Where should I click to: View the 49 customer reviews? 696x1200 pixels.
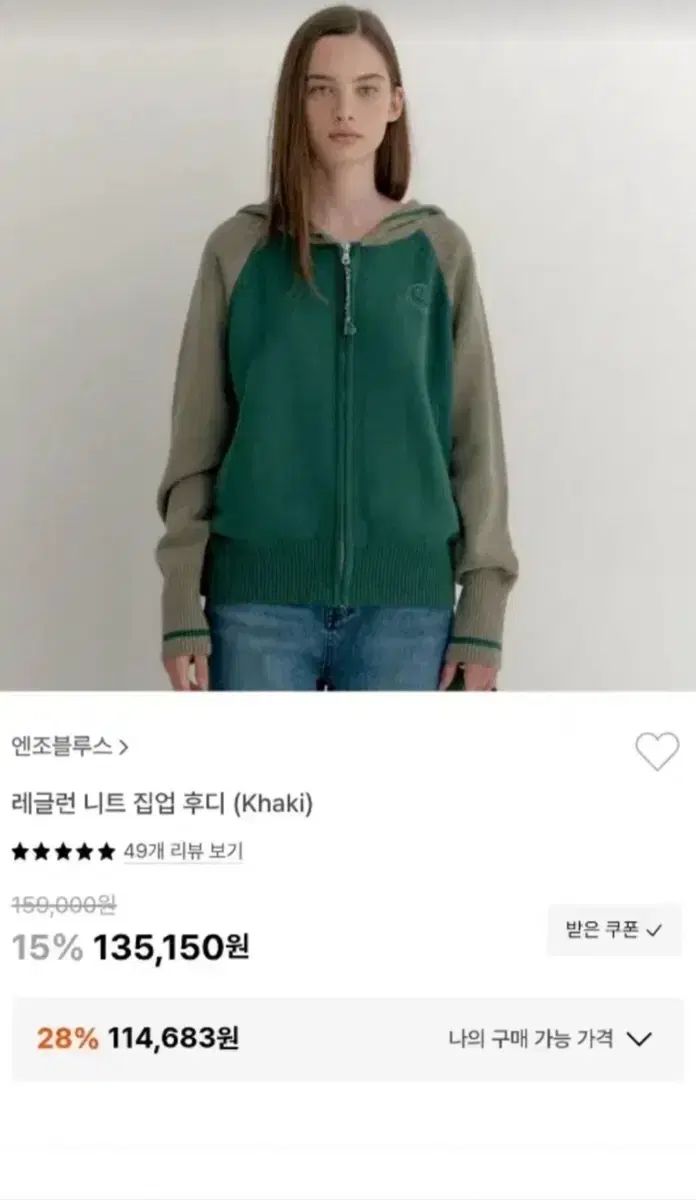(183, 852)
